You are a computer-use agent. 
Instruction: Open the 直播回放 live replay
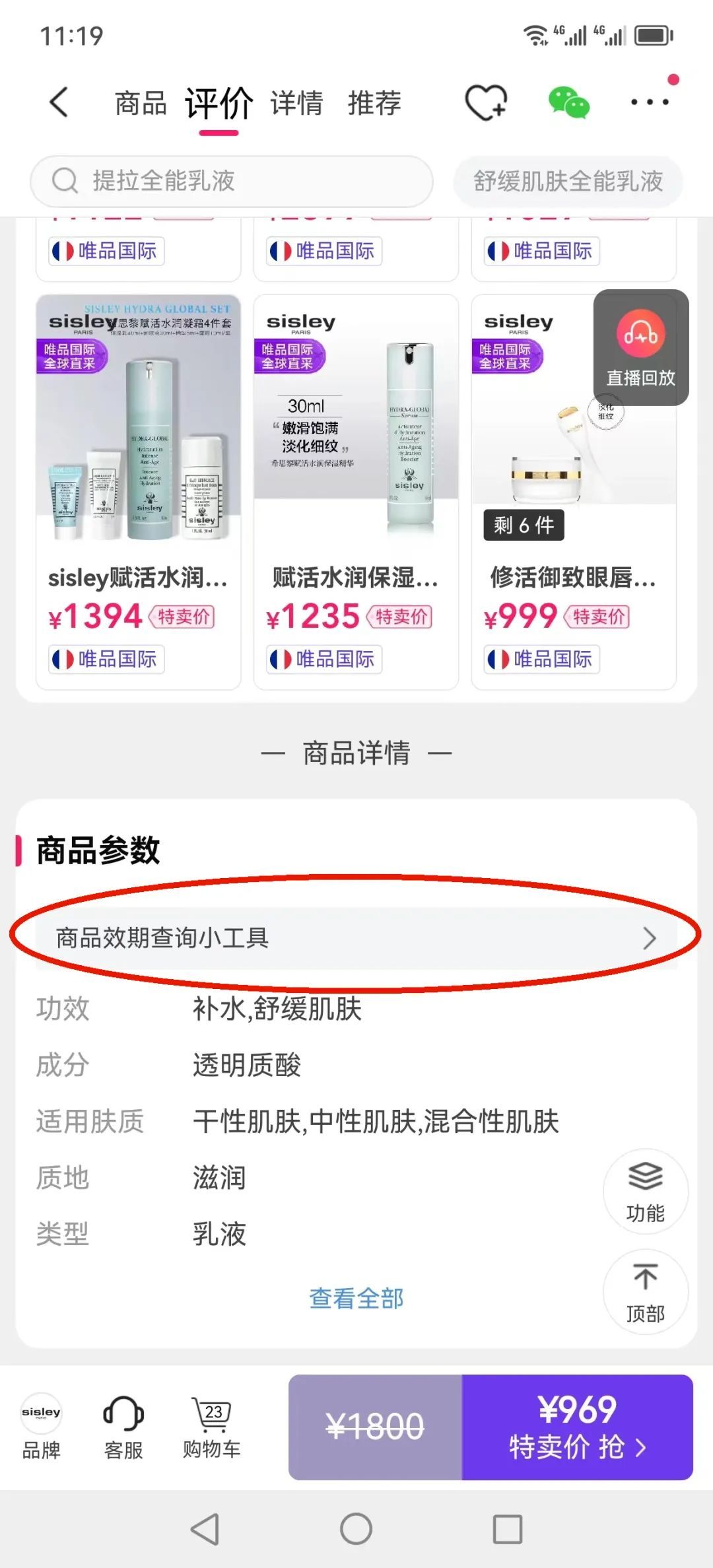point(640,348)
